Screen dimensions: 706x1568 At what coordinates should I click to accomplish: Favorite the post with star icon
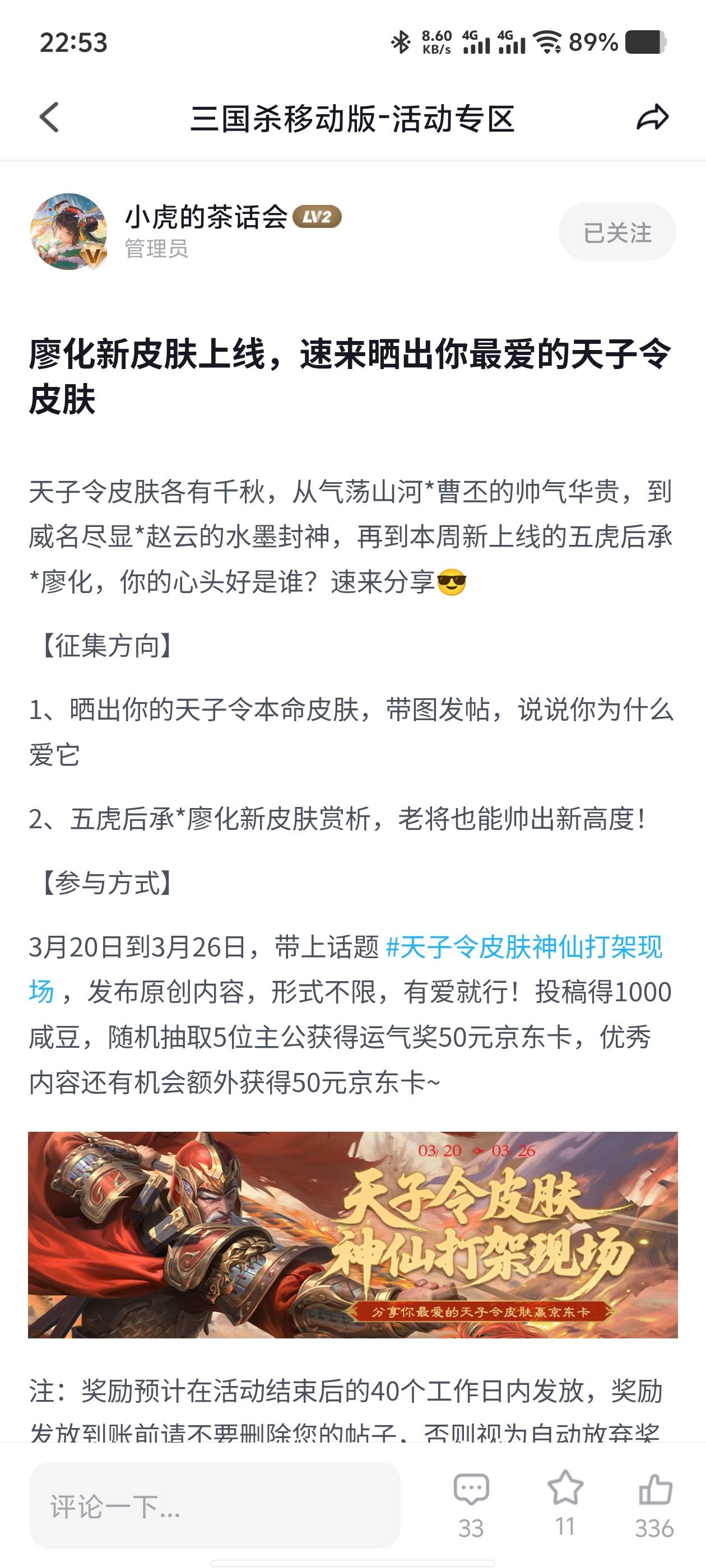(x=565, y=1490)
